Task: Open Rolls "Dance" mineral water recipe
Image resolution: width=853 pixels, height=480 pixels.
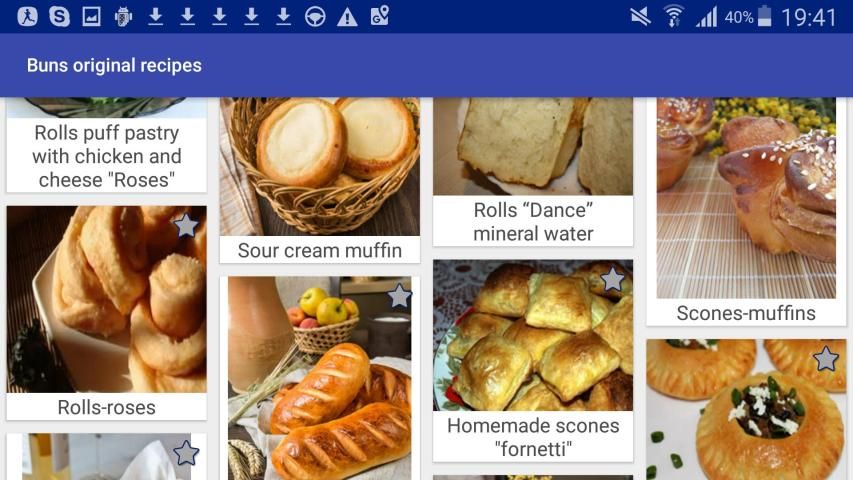Action: [x=533, y=171]
